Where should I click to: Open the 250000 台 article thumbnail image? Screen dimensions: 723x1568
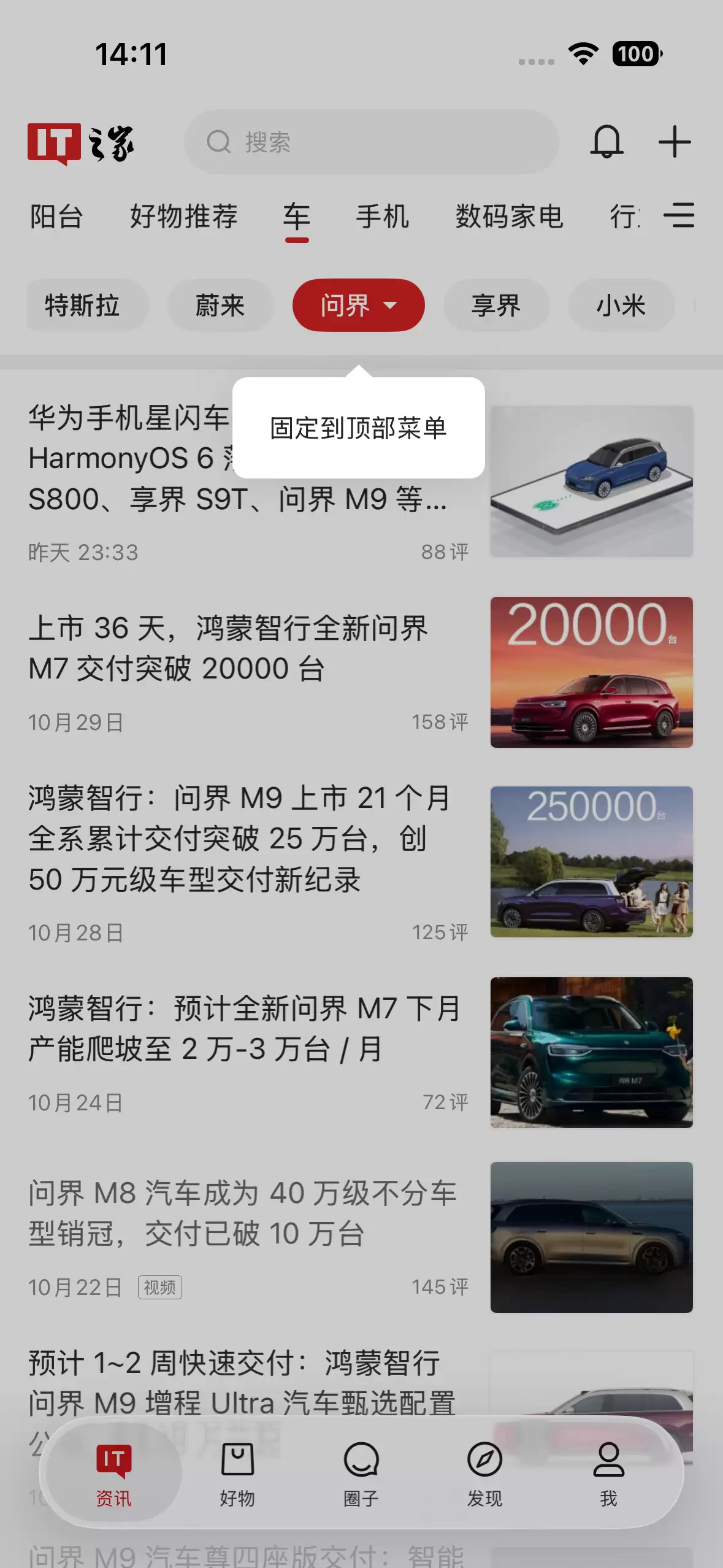[x=591, y=861]
